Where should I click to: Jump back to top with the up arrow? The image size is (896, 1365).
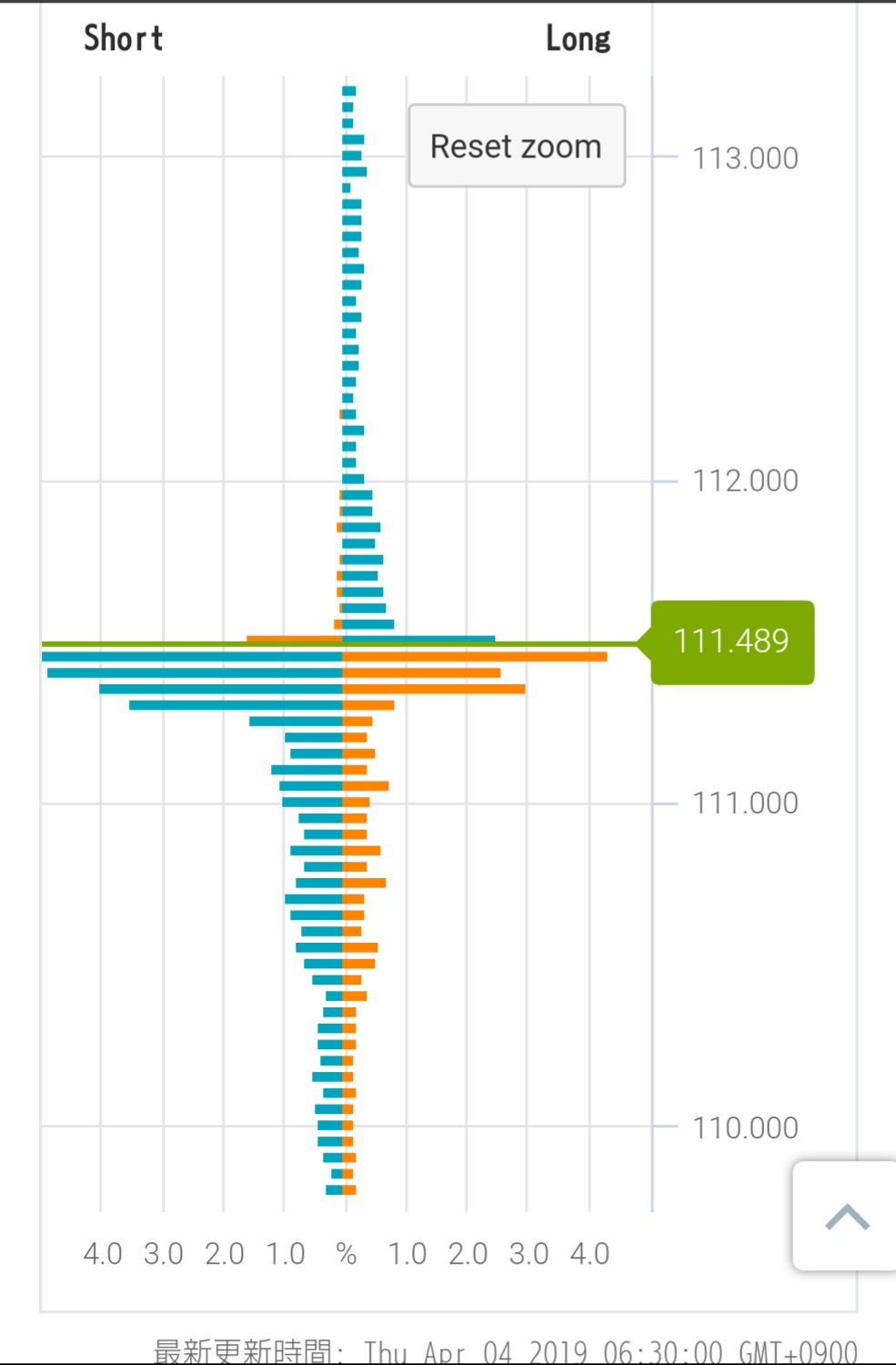(846, 1216)
